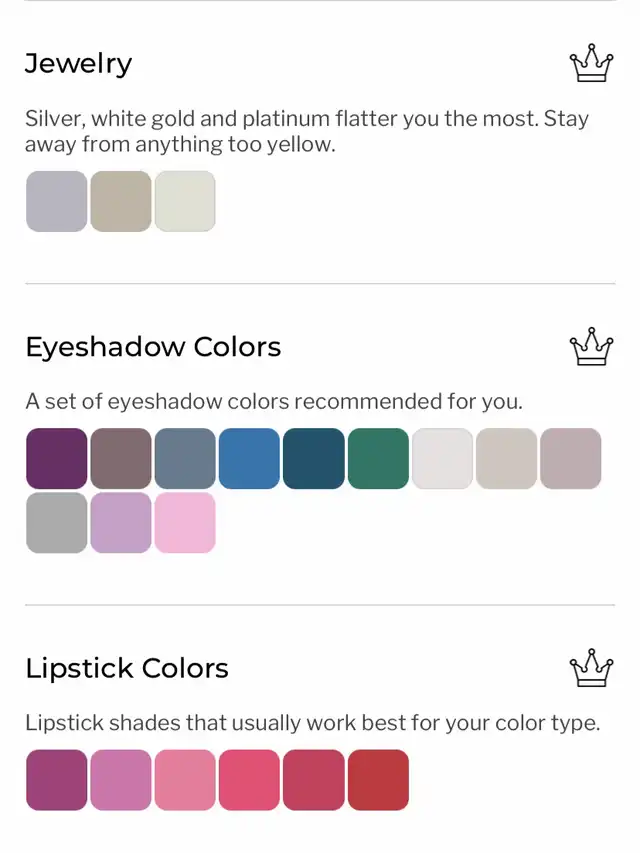640x853 pixels.
Task: Select the dark purple eyeshadow swatch
Action: (56, 459)
